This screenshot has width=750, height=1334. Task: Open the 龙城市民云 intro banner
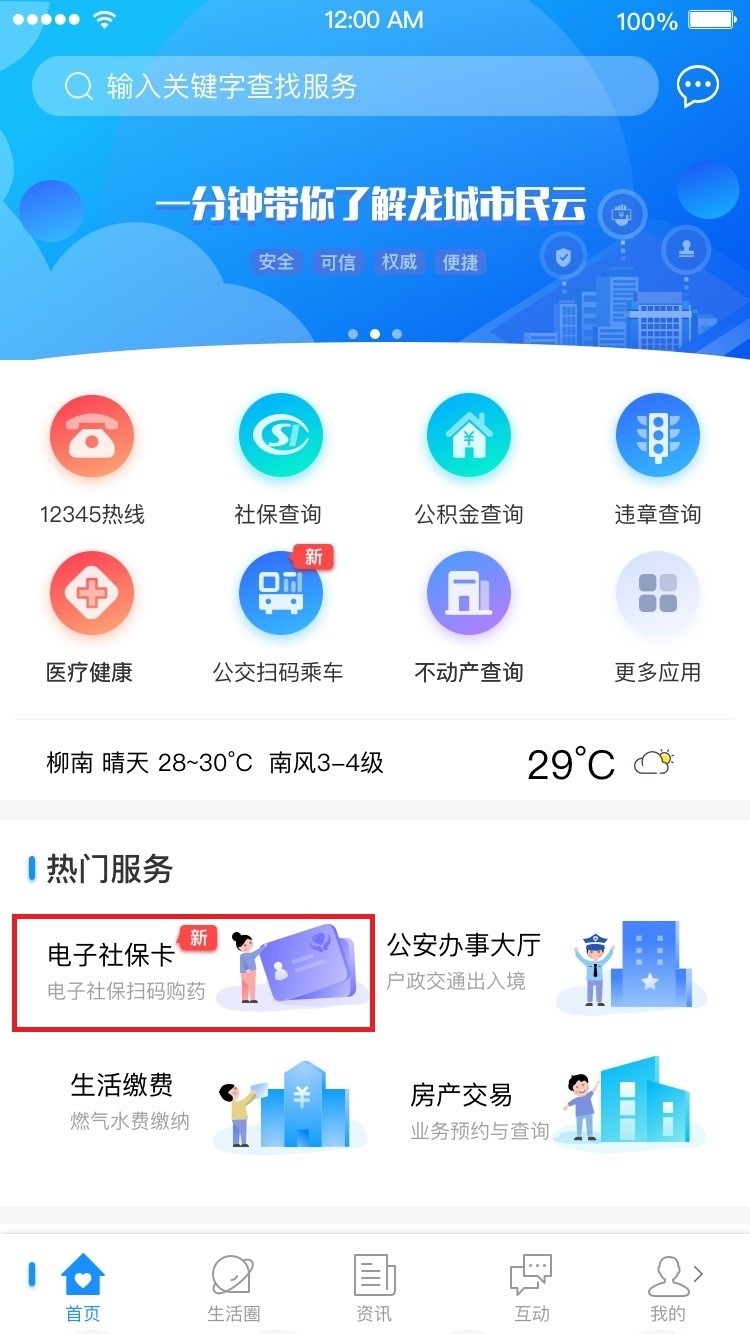click(375, 220)
